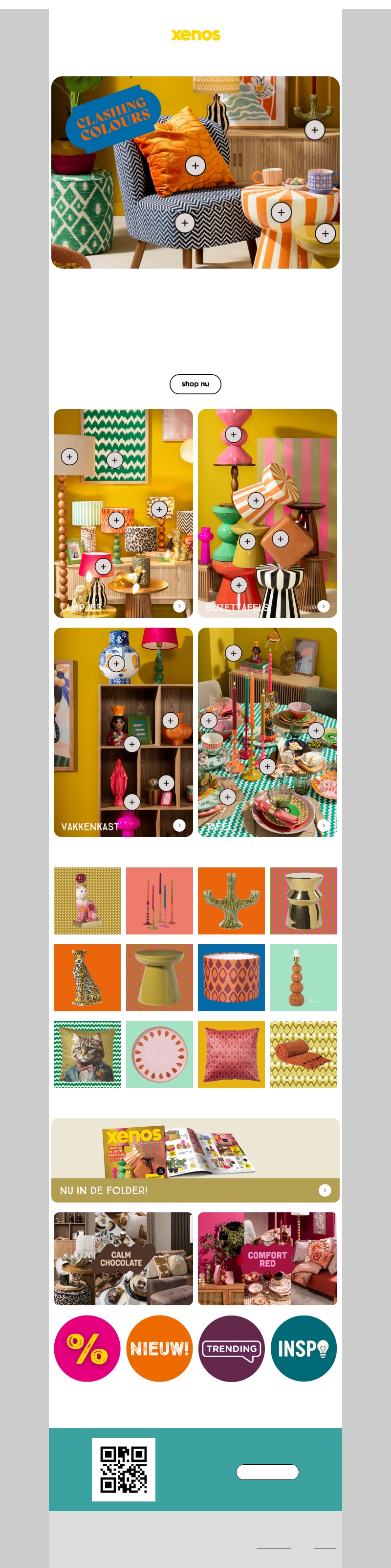Image resolution: width=391 pixels, height=1568 pixels.
Task: Open the Insp inspiration circle
Action: coord(304,1348)
